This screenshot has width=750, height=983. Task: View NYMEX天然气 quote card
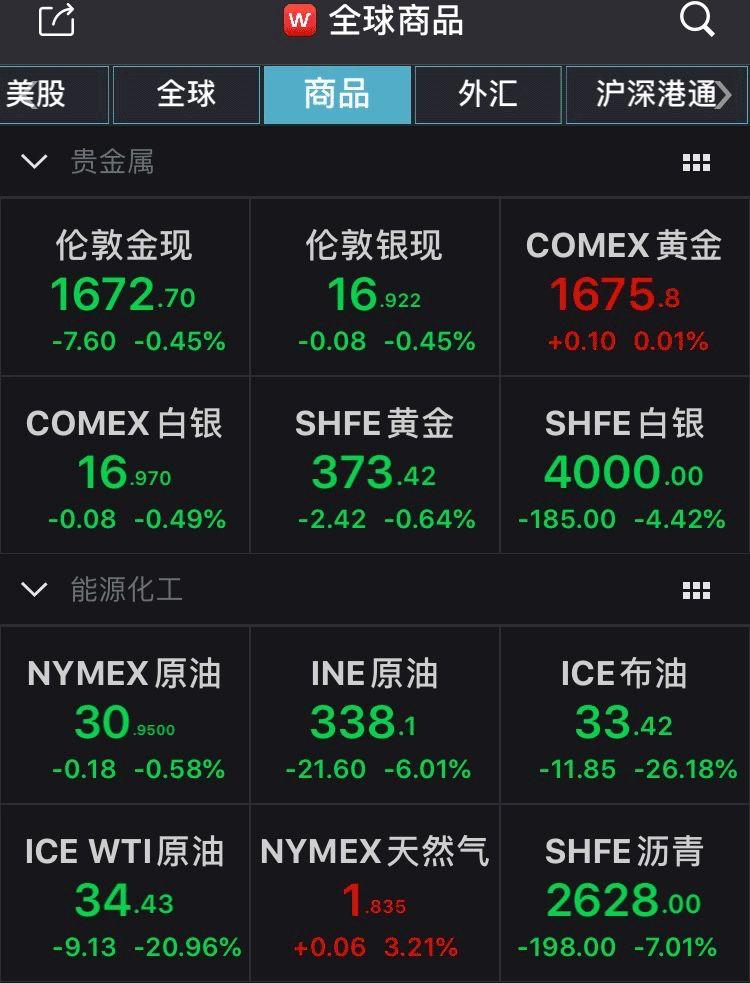pyautogui.click(x=375, y=893)
